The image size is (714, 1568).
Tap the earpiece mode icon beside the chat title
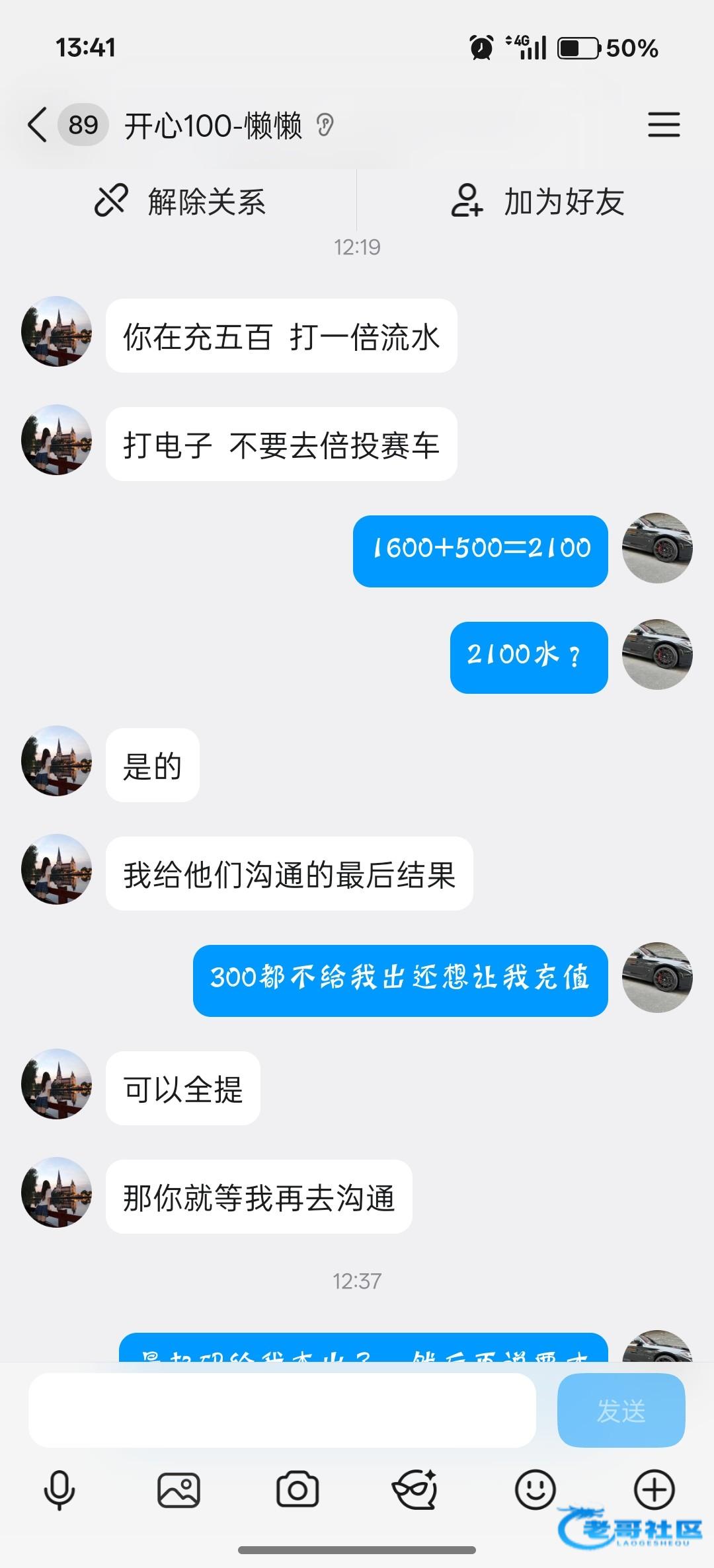325,125
